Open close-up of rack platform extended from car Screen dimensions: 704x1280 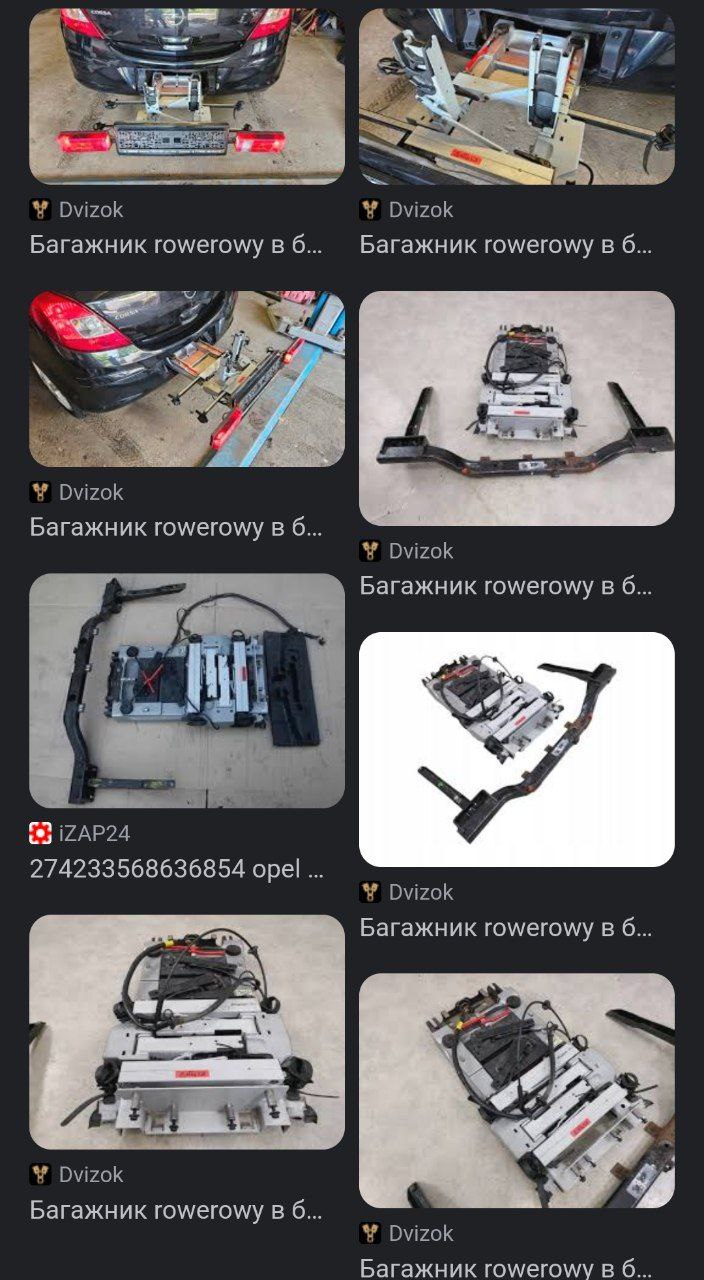517,96
